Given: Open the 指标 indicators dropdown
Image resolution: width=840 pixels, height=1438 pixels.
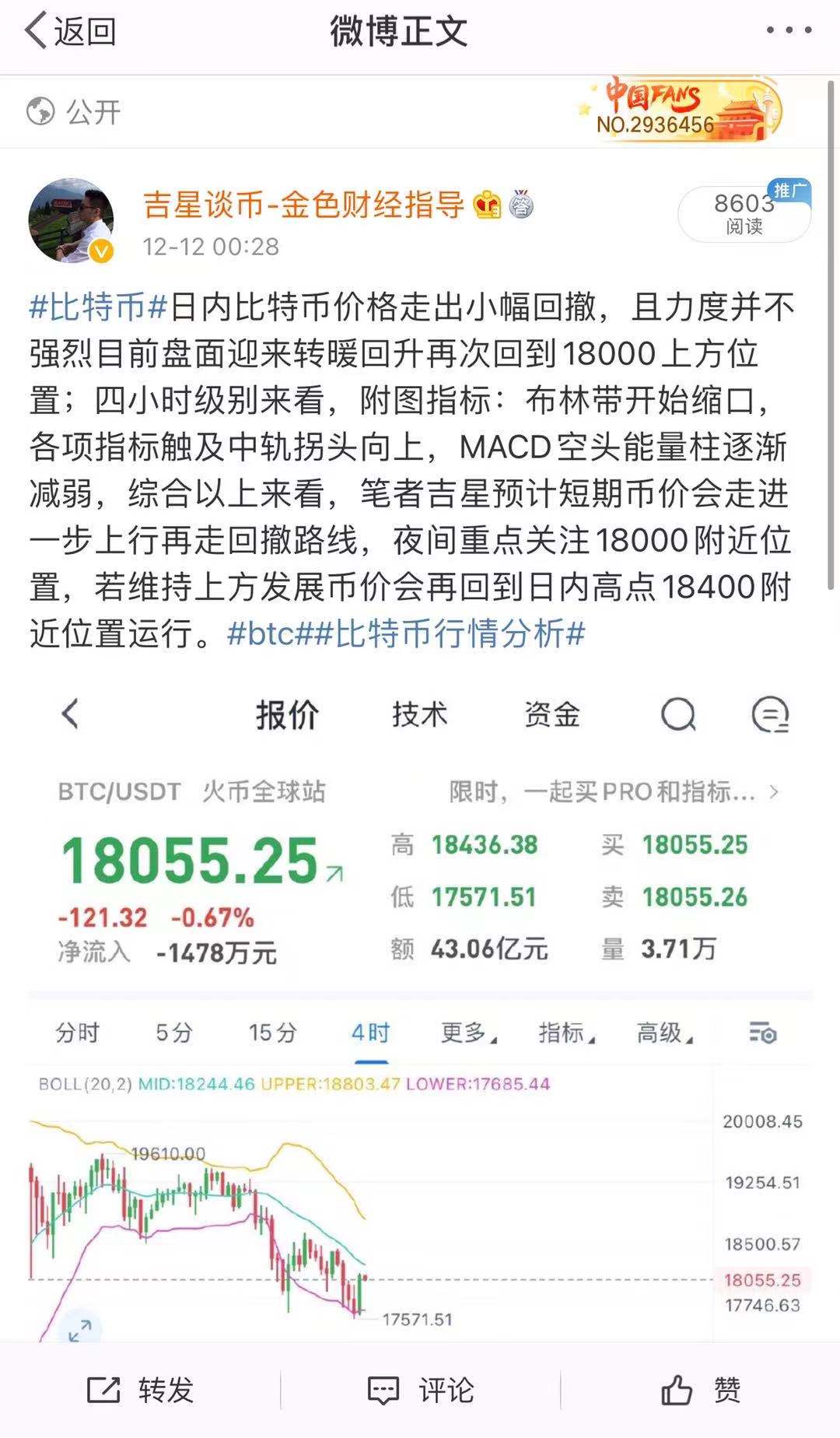Looking at the screenshot, I should (564, 1035).
